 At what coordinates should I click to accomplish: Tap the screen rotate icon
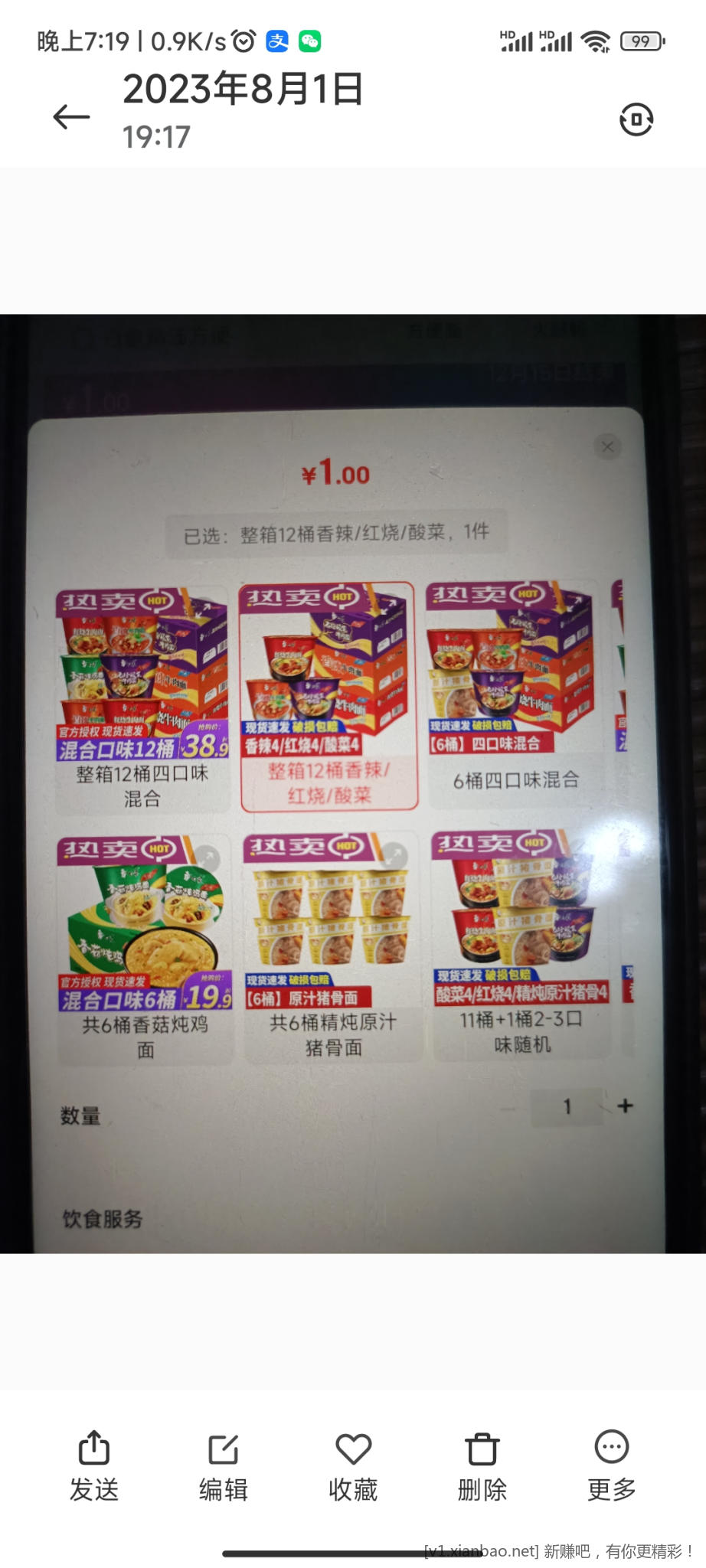point(636,119)
